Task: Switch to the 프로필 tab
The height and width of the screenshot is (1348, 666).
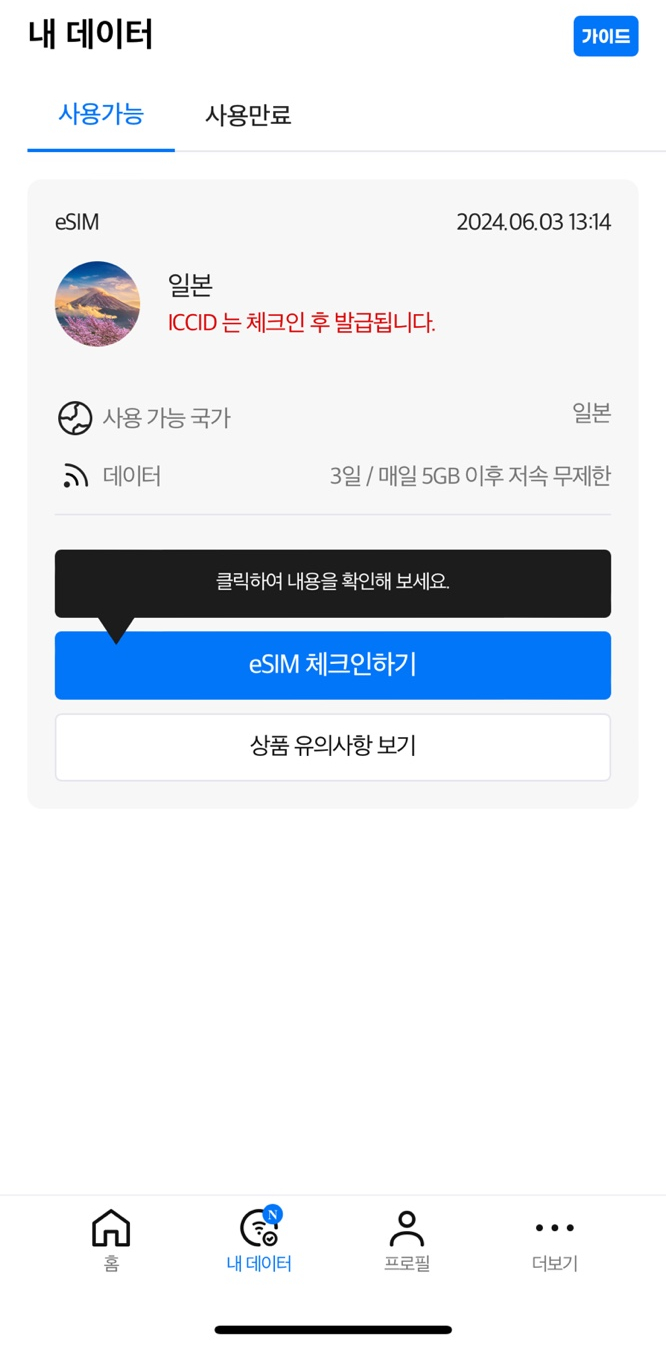Action: 407,1240
